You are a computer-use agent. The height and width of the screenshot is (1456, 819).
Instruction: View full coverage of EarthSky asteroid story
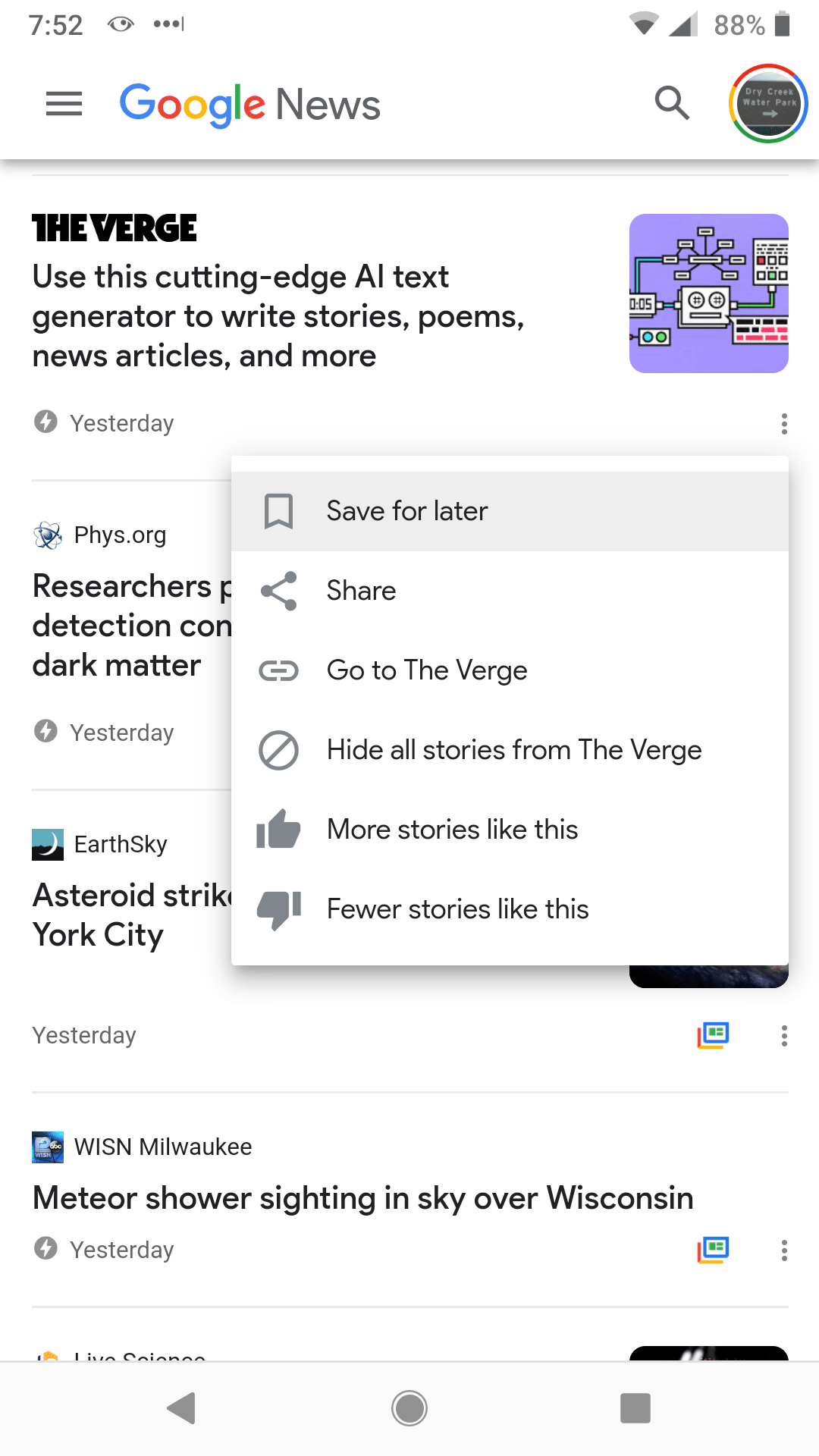pos(713,1035)
